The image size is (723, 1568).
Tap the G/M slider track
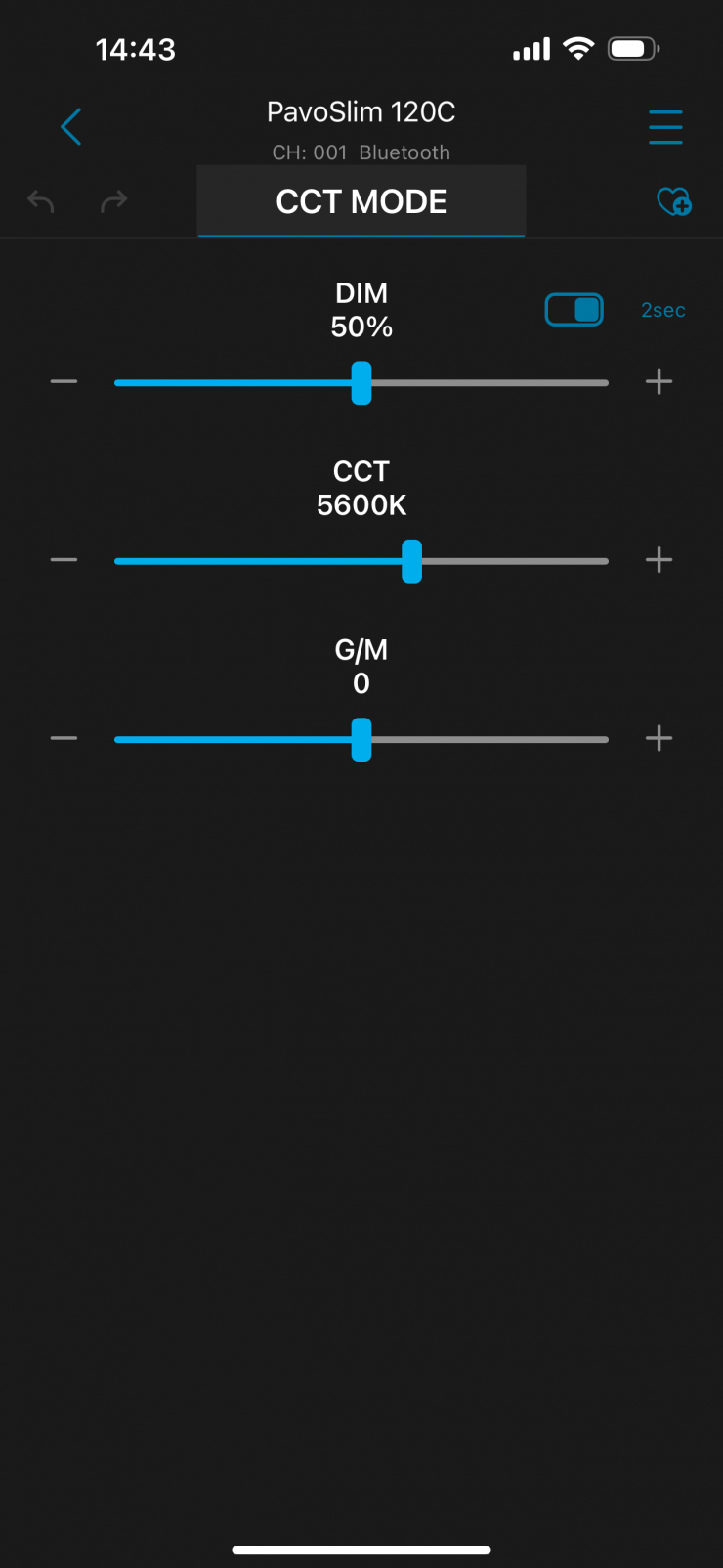489,739
